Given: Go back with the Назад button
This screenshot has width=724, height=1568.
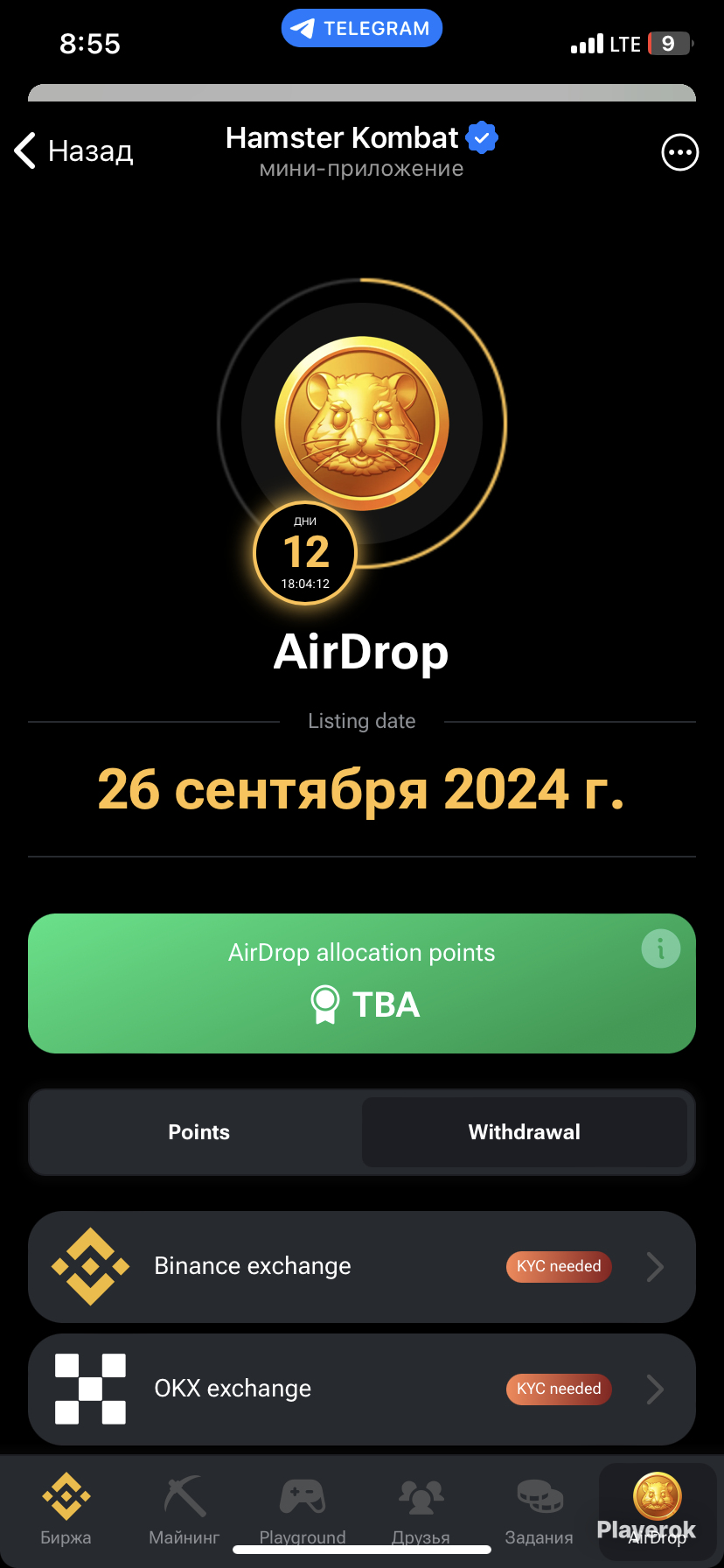Looking at the screenshot, I should pyautogui.click(x=74, y=151).
